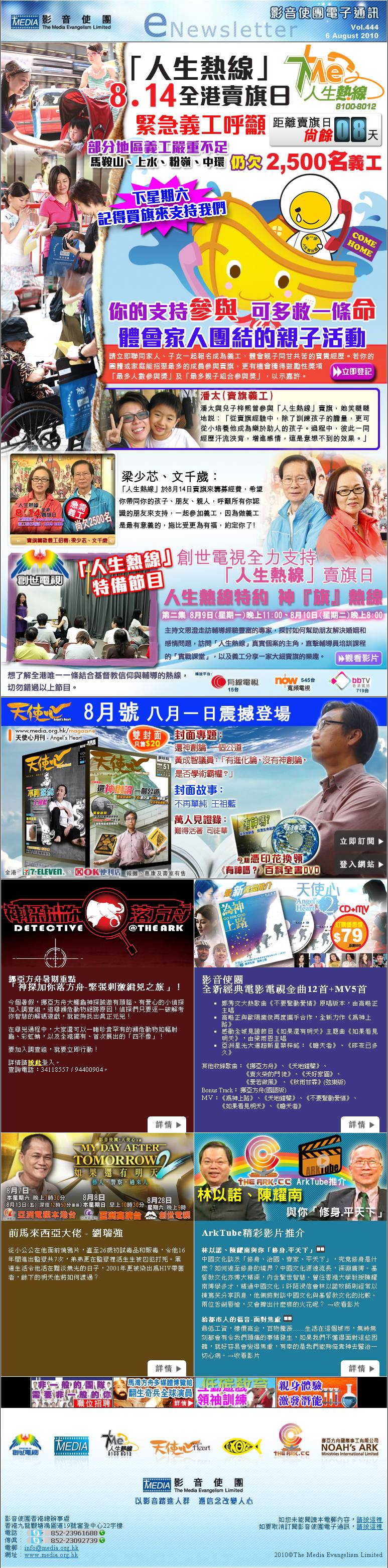
Task: Open the 翻生奇兵全球演員 banner
Action: (x=153, y=1392)
